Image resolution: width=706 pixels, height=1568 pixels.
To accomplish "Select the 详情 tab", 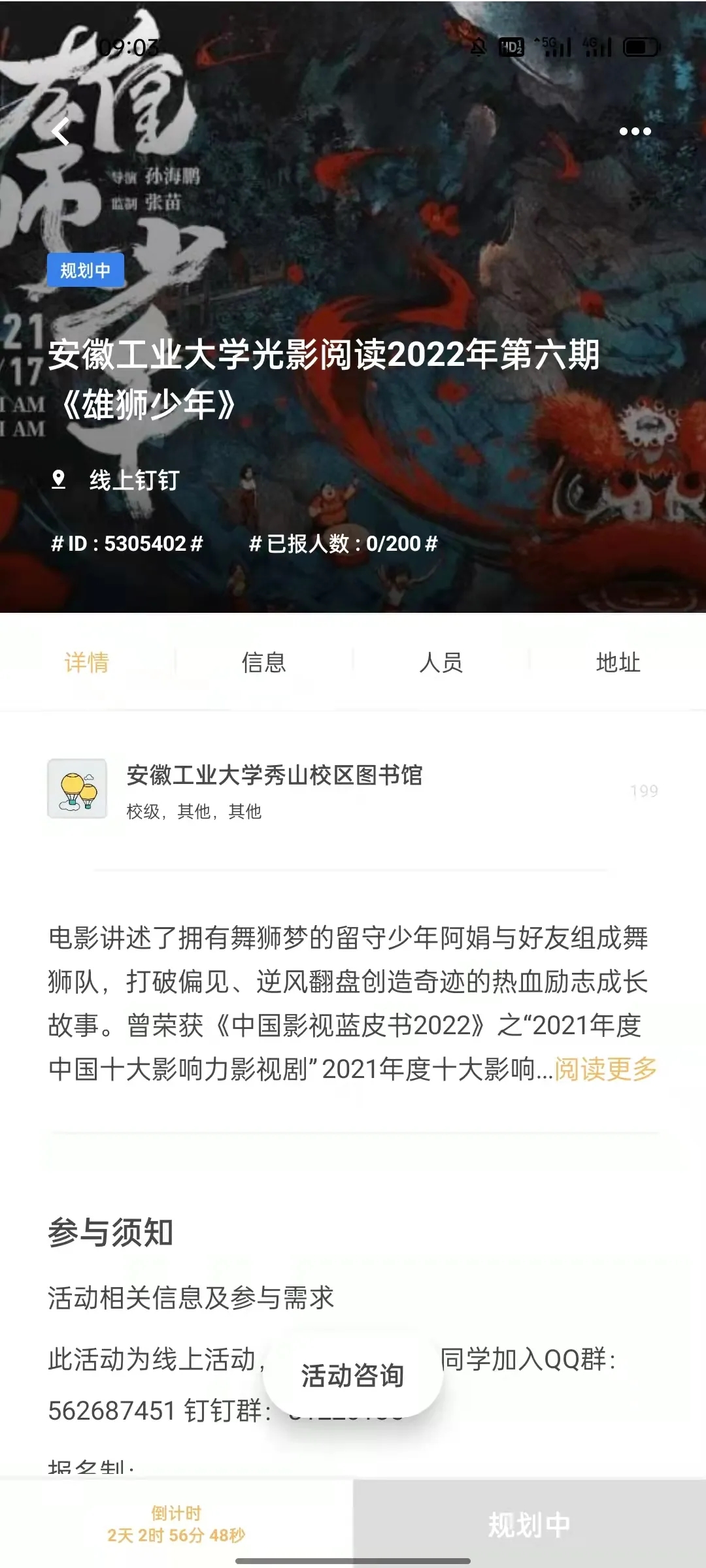I will click(87, 662).
